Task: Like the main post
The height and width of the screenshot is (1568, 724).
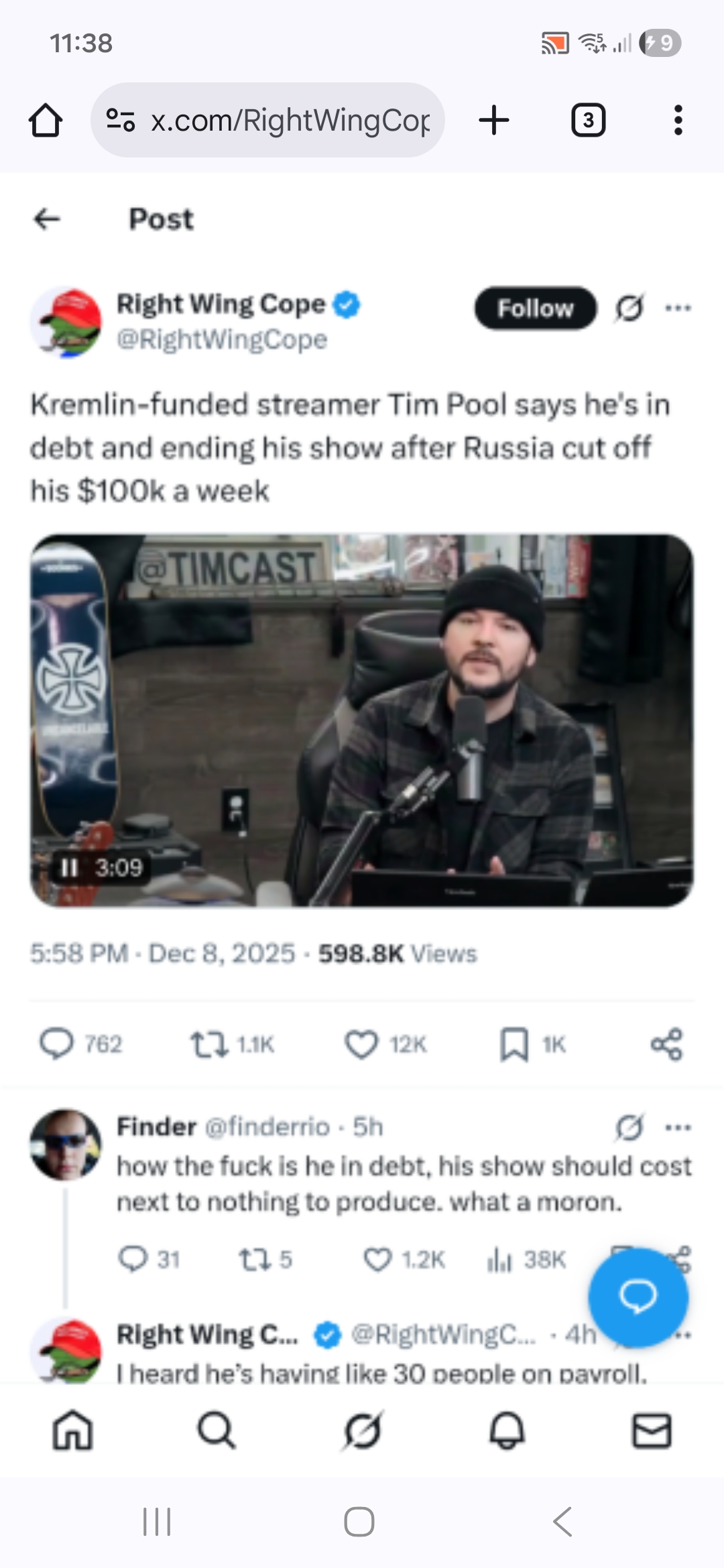Action: [x=361, y=1044]
